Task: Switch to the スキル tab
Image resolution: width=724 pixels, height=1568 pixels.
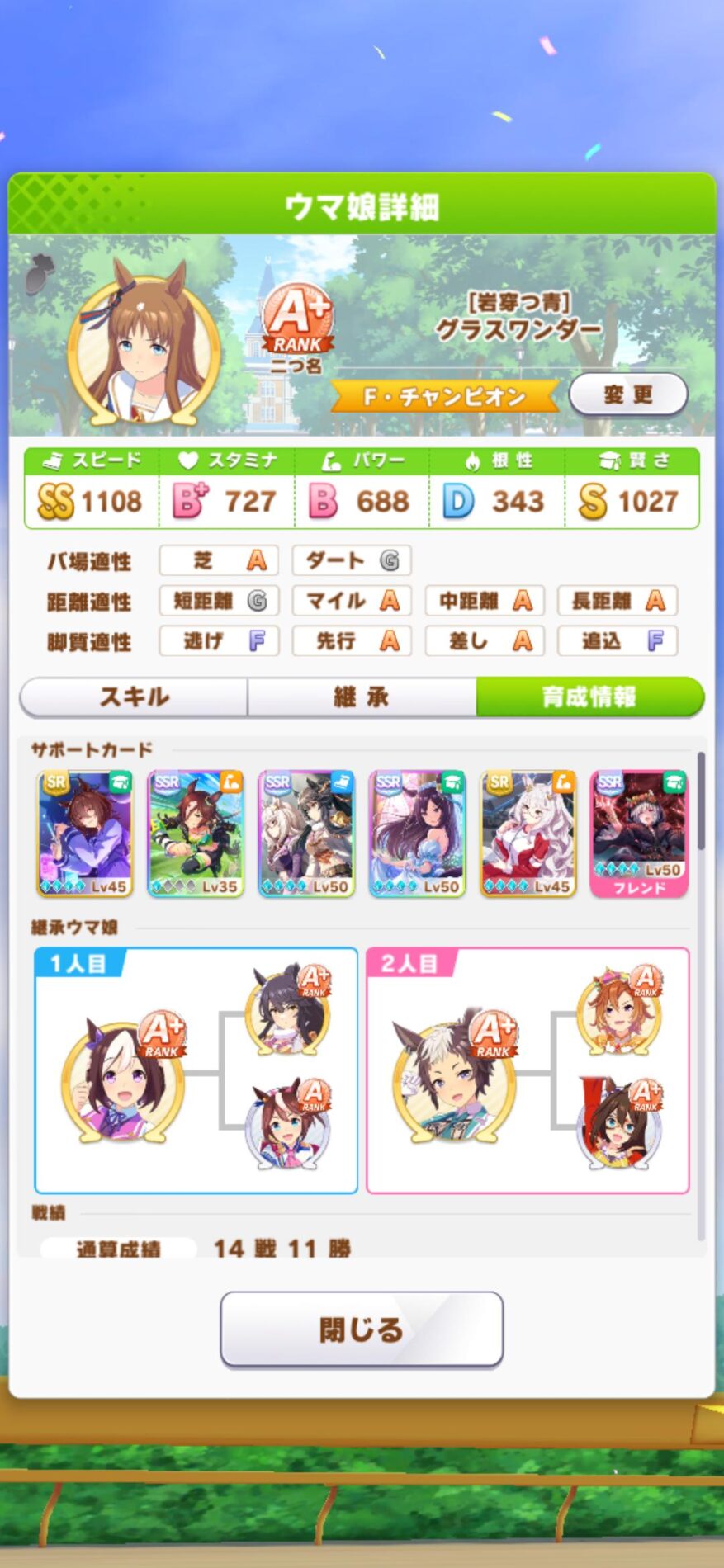Action: [x=134, y=697]
